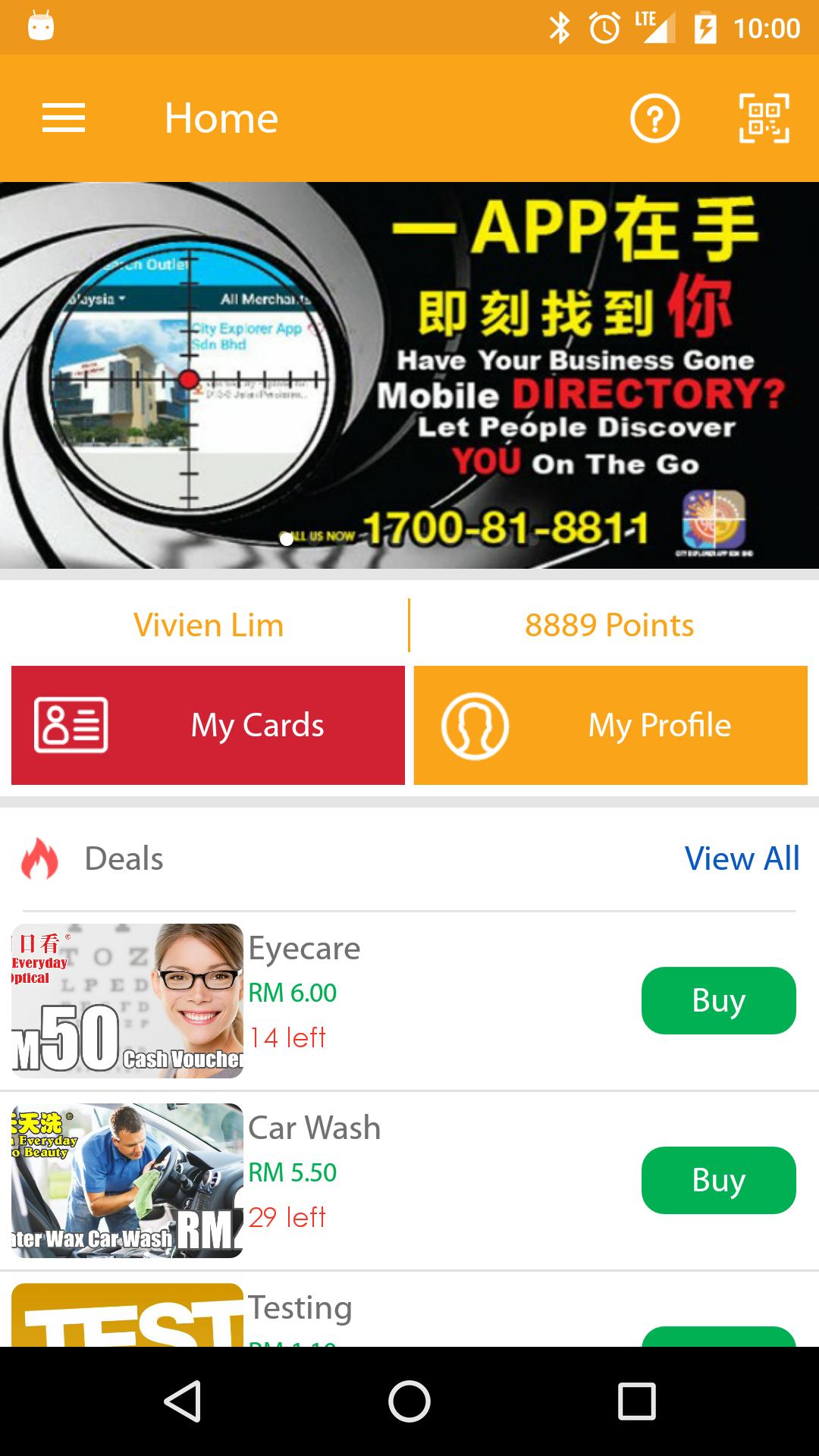Open the directory promotion banner
The height and width of the screenshot is (1456, 819).
click(x=409, y=375)
